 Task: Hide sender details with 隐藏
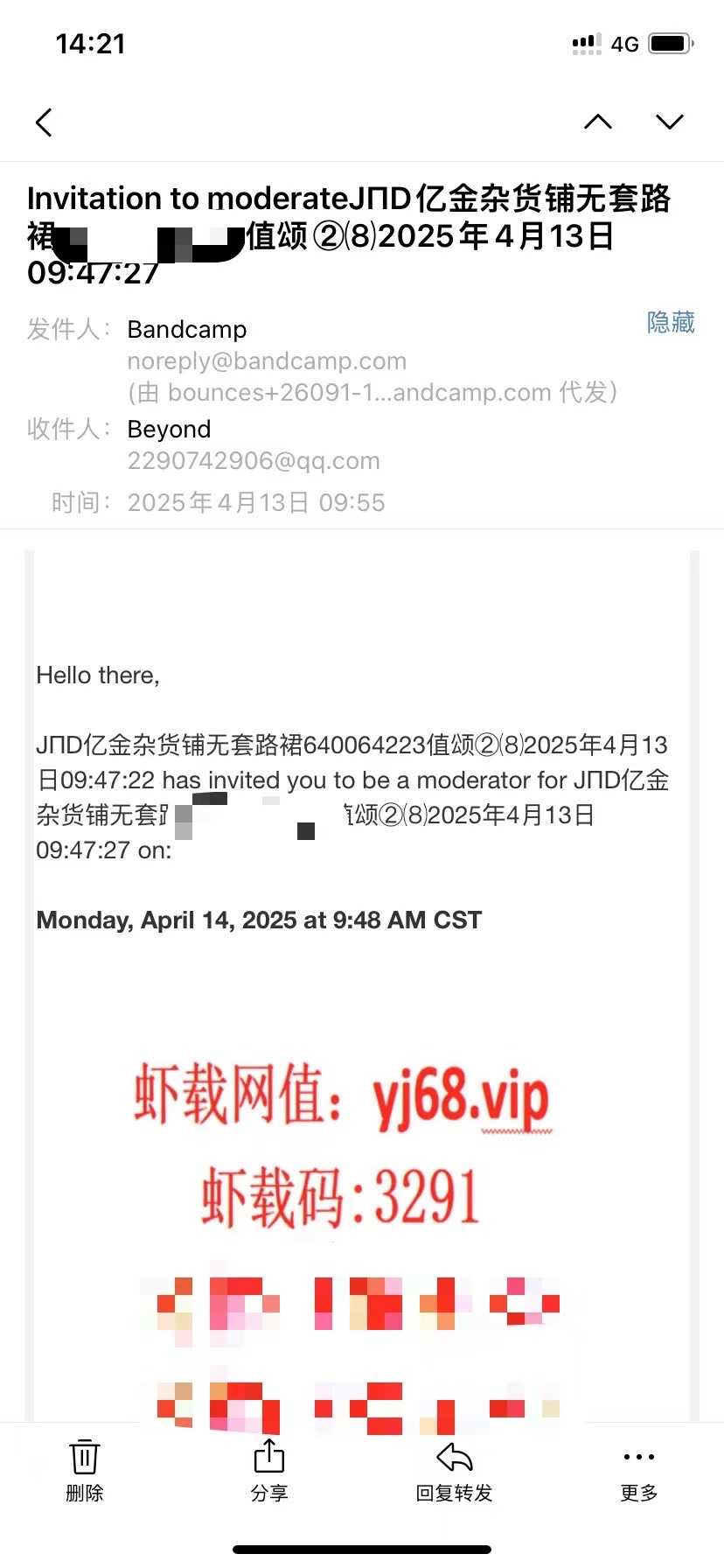[x=671, y=323]
